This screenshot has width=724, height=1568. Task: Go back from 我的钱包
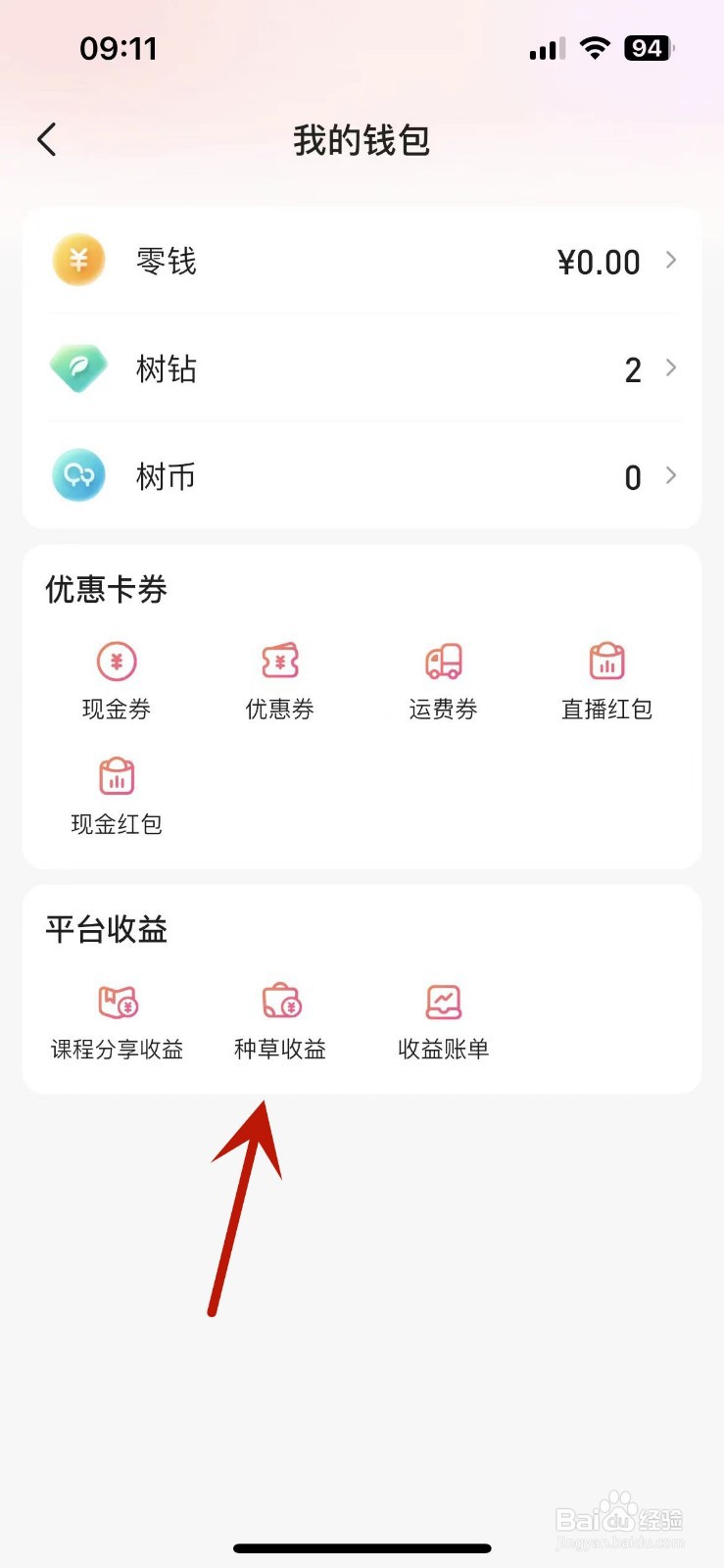46,140
